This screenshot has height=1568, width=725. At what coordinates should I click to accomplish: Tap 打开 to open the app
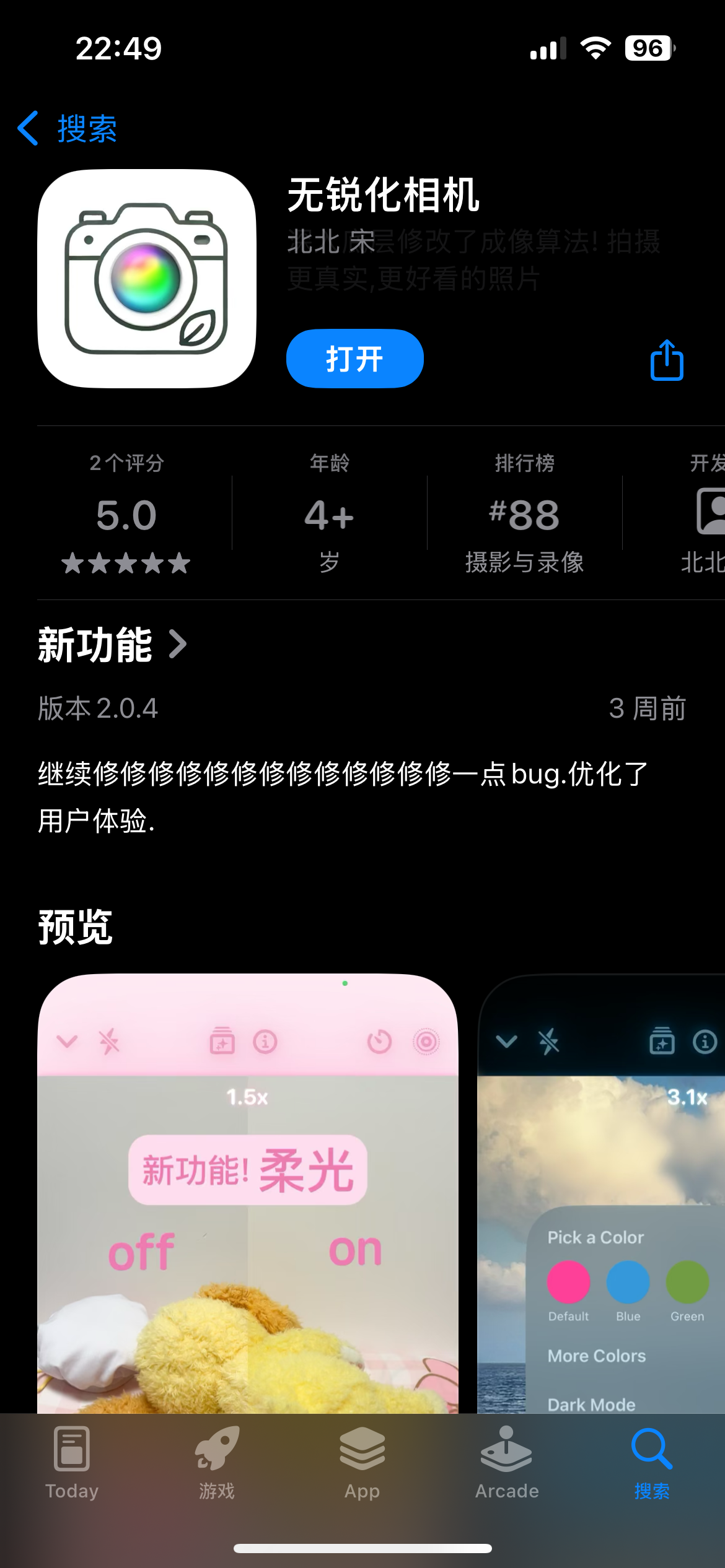click(x=354, y=359)
